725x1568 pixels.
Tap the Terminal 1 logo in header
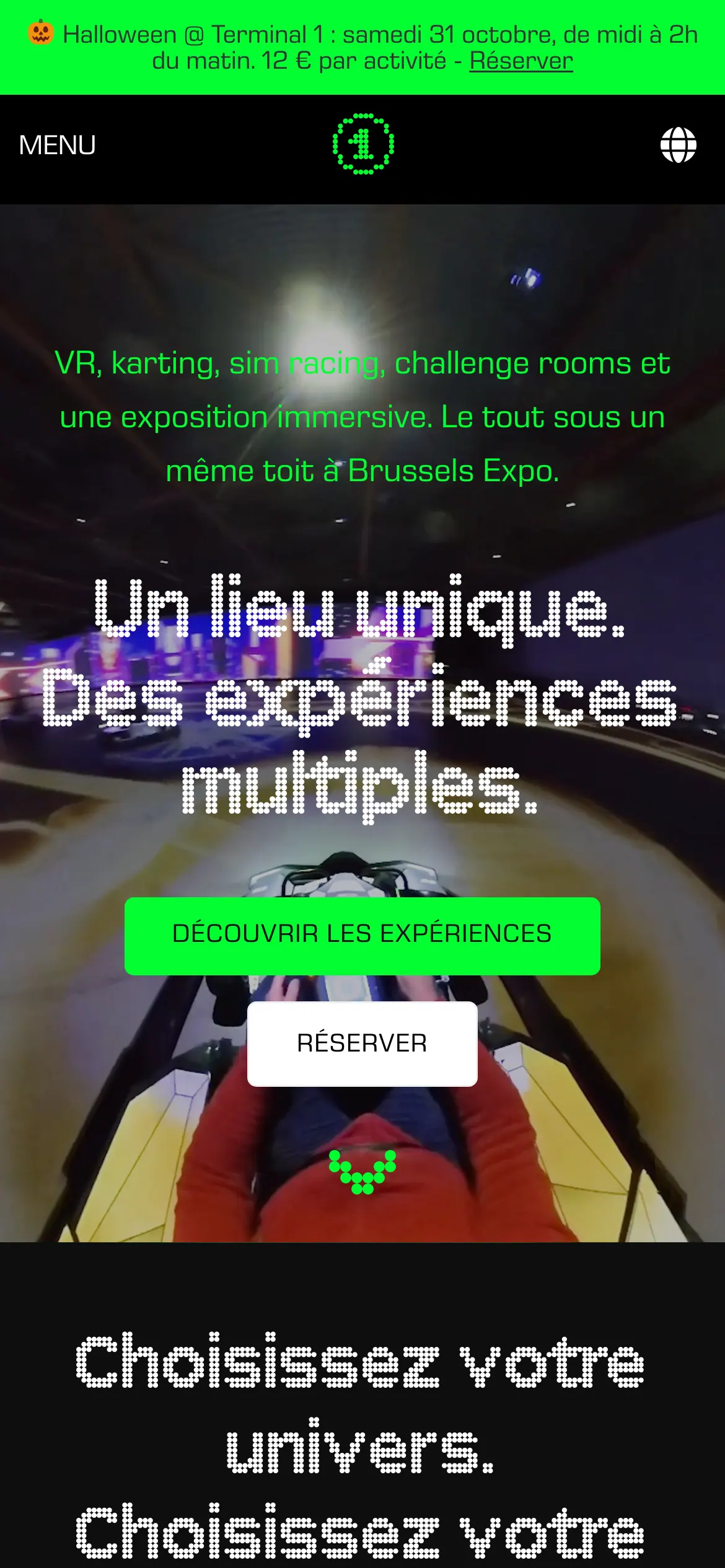[363, 144]
